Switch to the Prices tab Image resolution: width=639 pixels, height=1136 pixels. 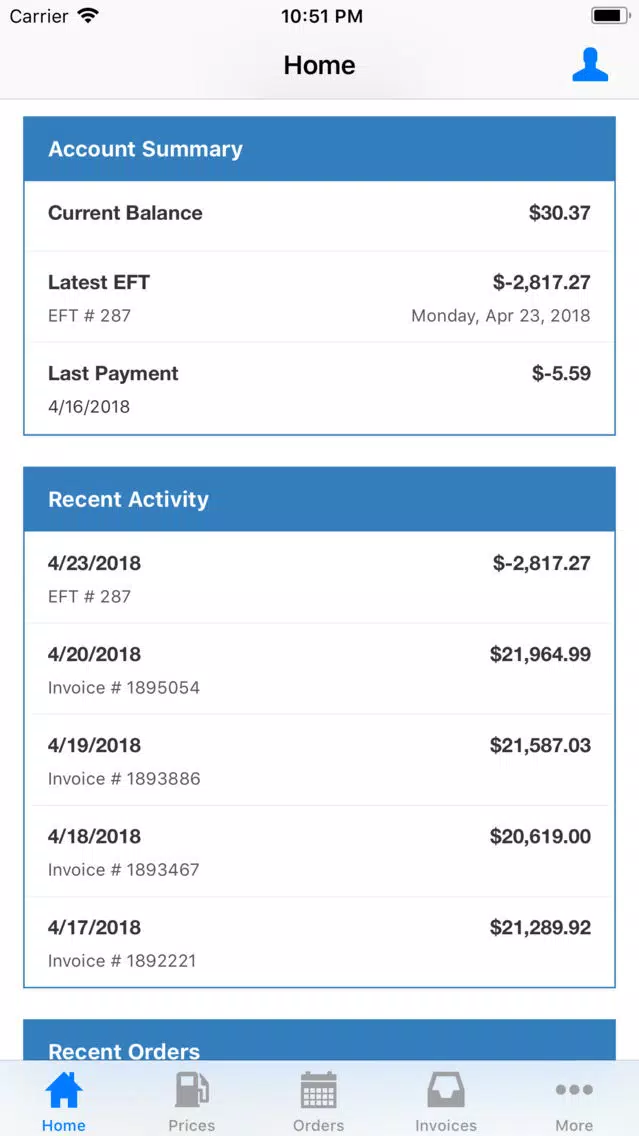(x=191, y=1101)
